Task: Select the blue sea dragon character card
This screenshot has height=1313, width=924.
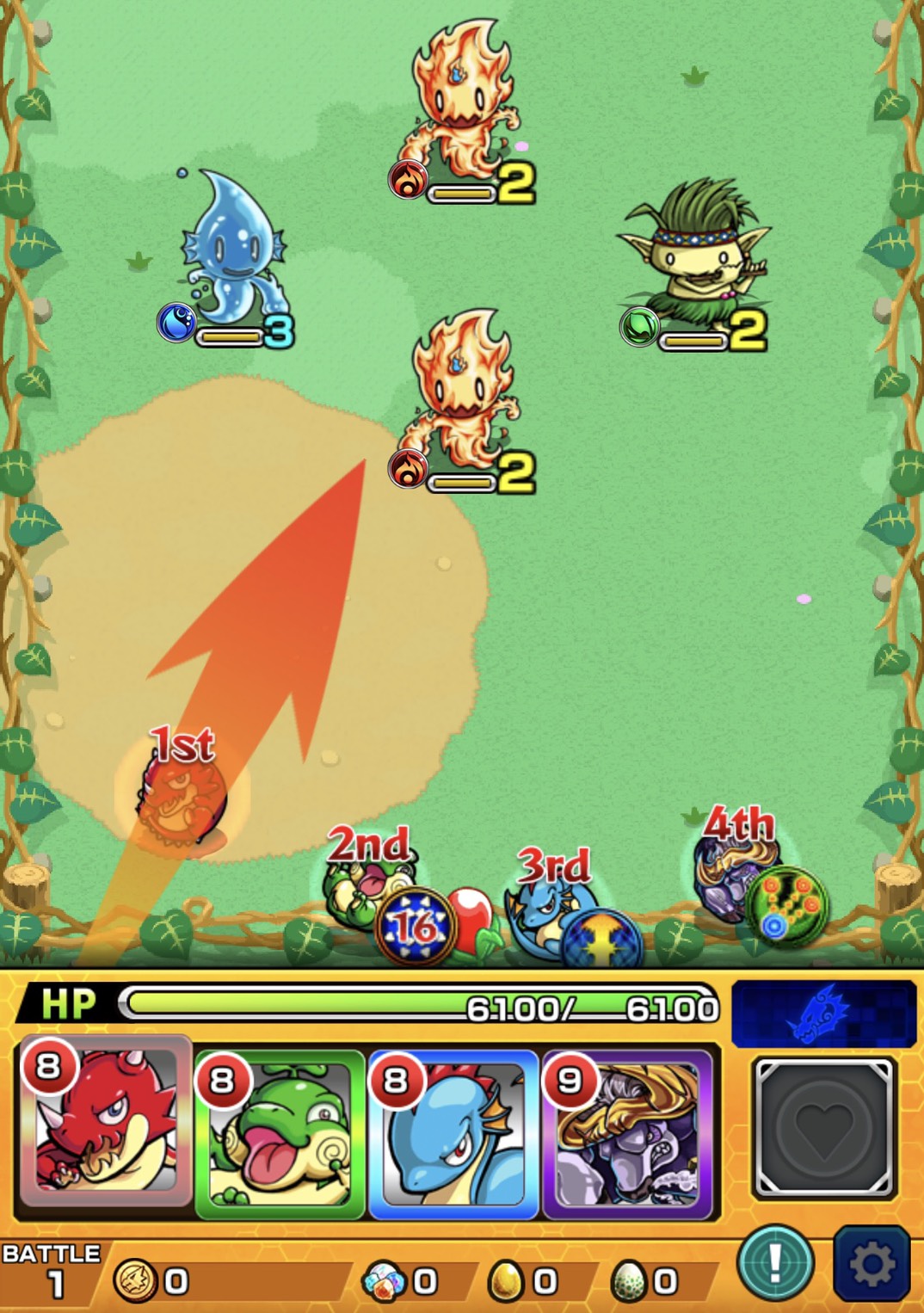Action: pyautogui.click(x=453, y=1134)
